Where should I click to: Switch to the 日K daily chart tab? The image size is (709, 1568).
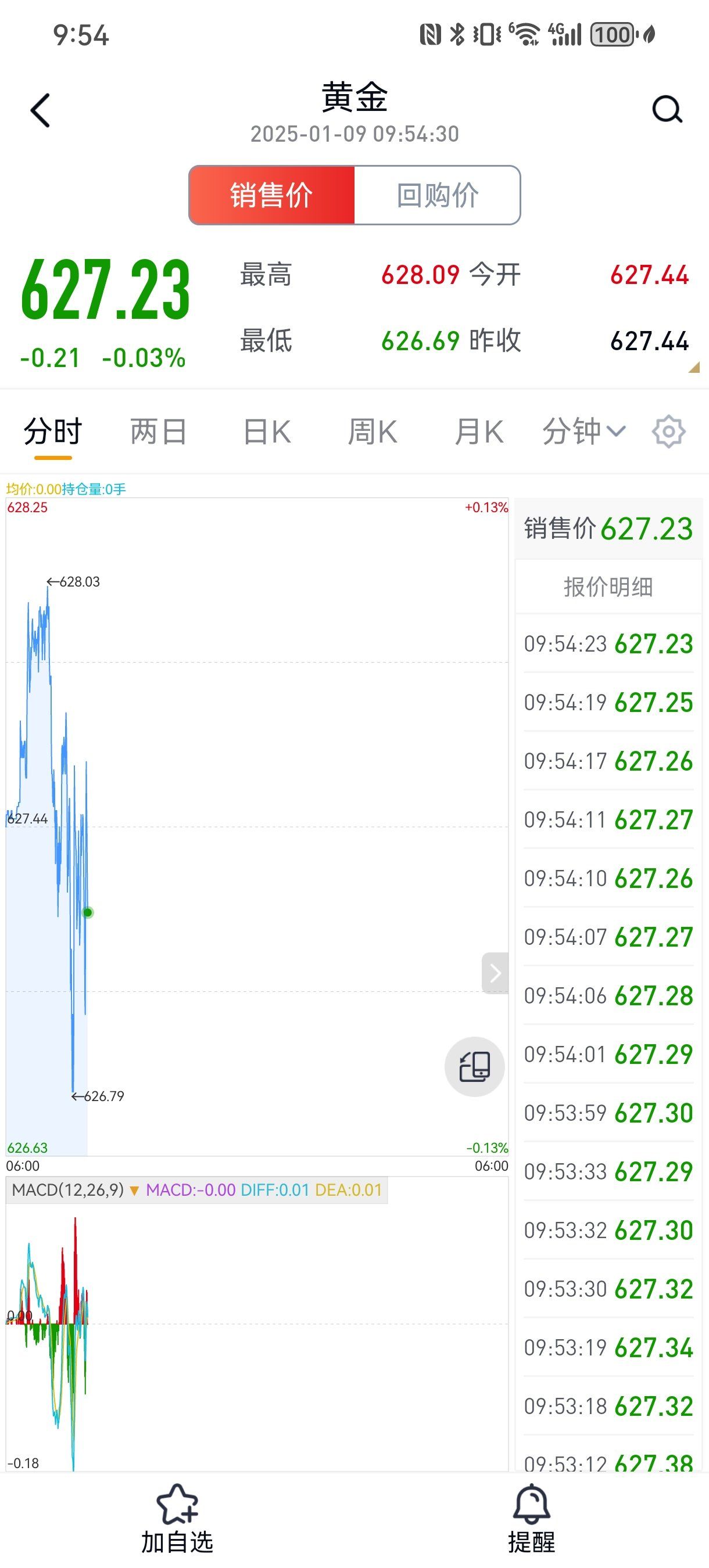[x=266, y=430]
